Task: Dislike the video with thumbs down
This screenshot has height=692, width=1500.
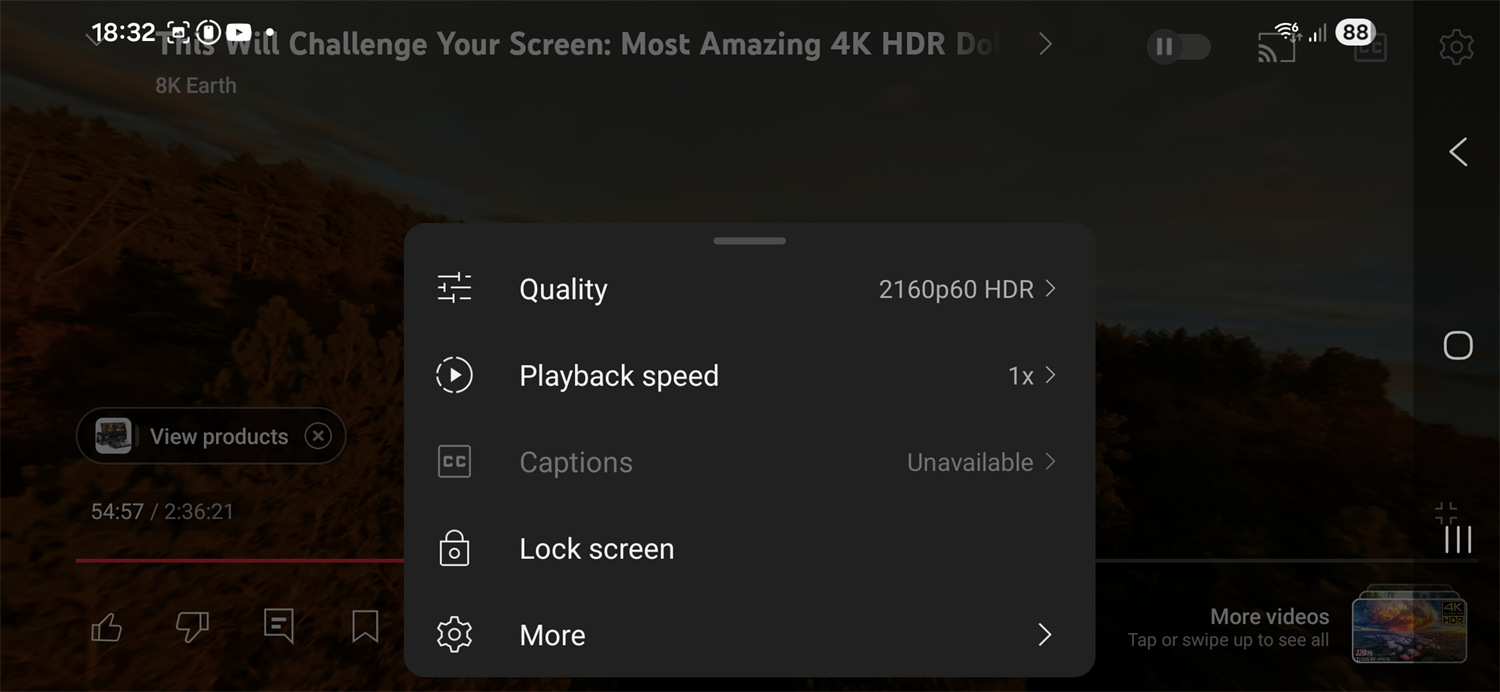Action: point(192,627)
